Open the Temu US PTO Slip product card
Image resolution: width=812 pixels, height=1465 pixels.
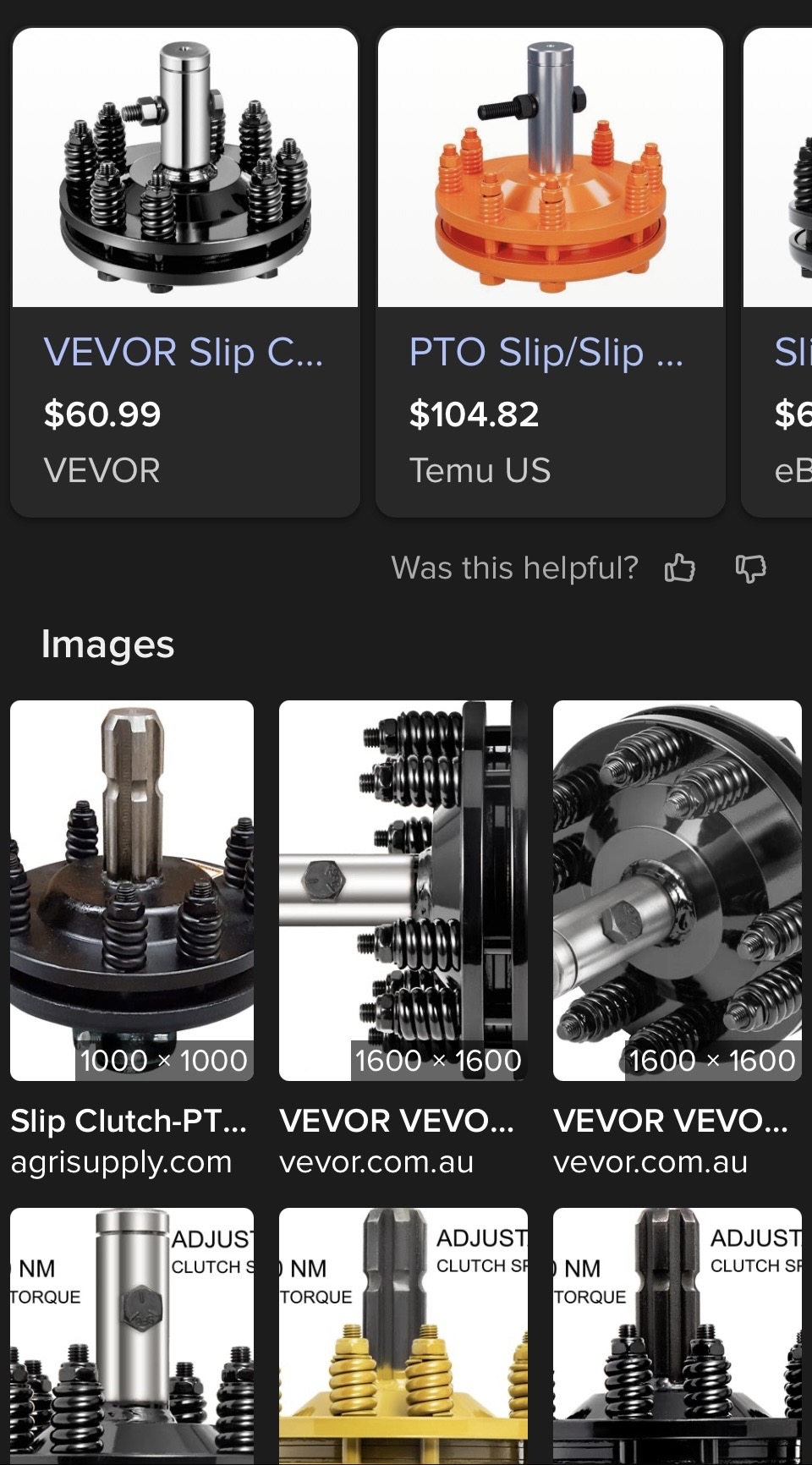click(x=550, y=271)
